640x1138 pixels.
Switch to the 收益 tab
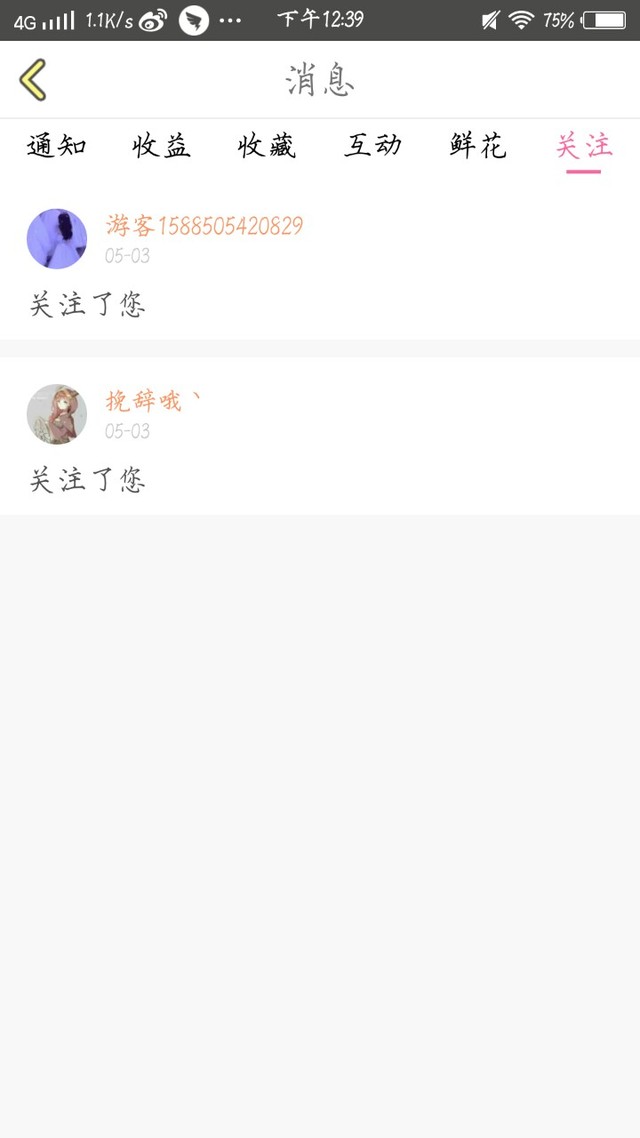pos(162,146)
